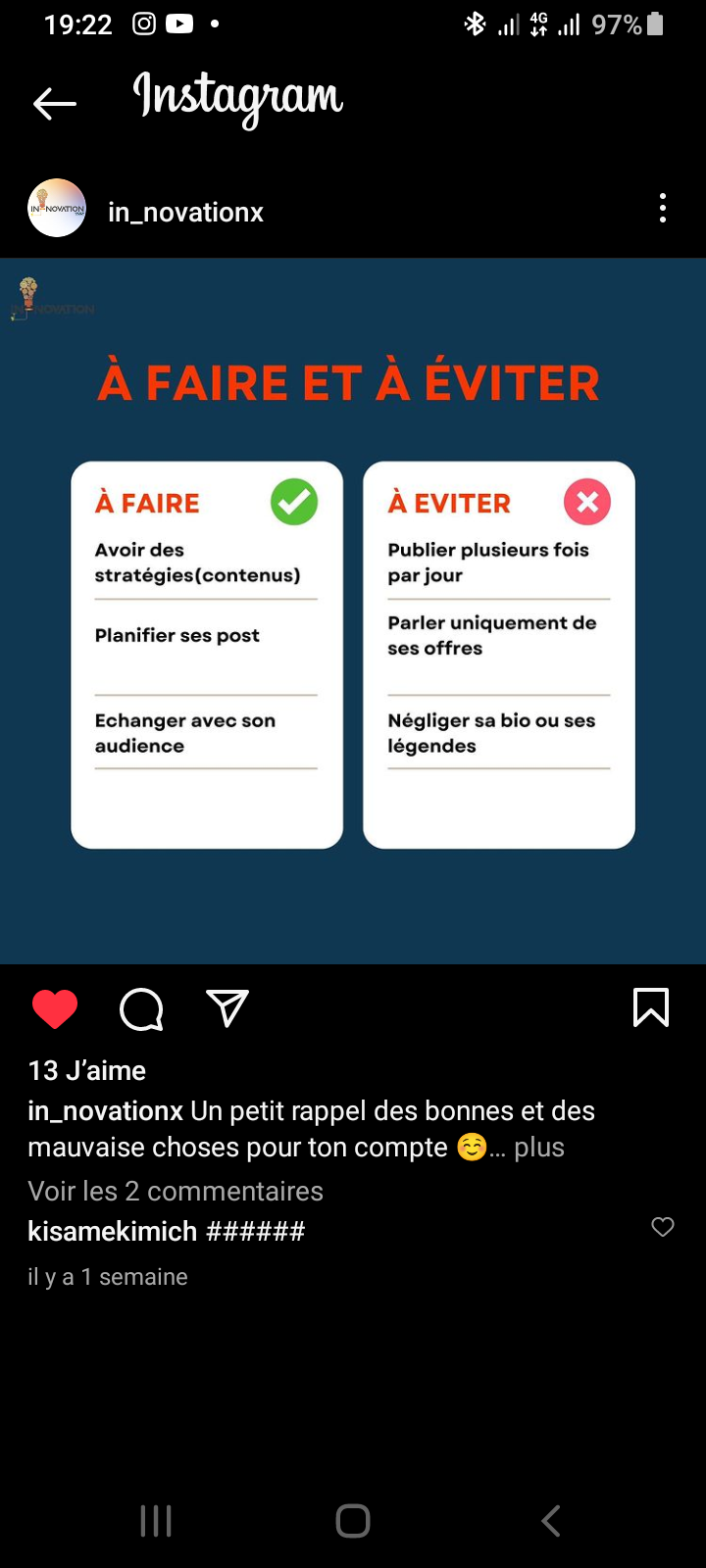Open kisamekimich's profile from the comment

(x=112, y=1231)
